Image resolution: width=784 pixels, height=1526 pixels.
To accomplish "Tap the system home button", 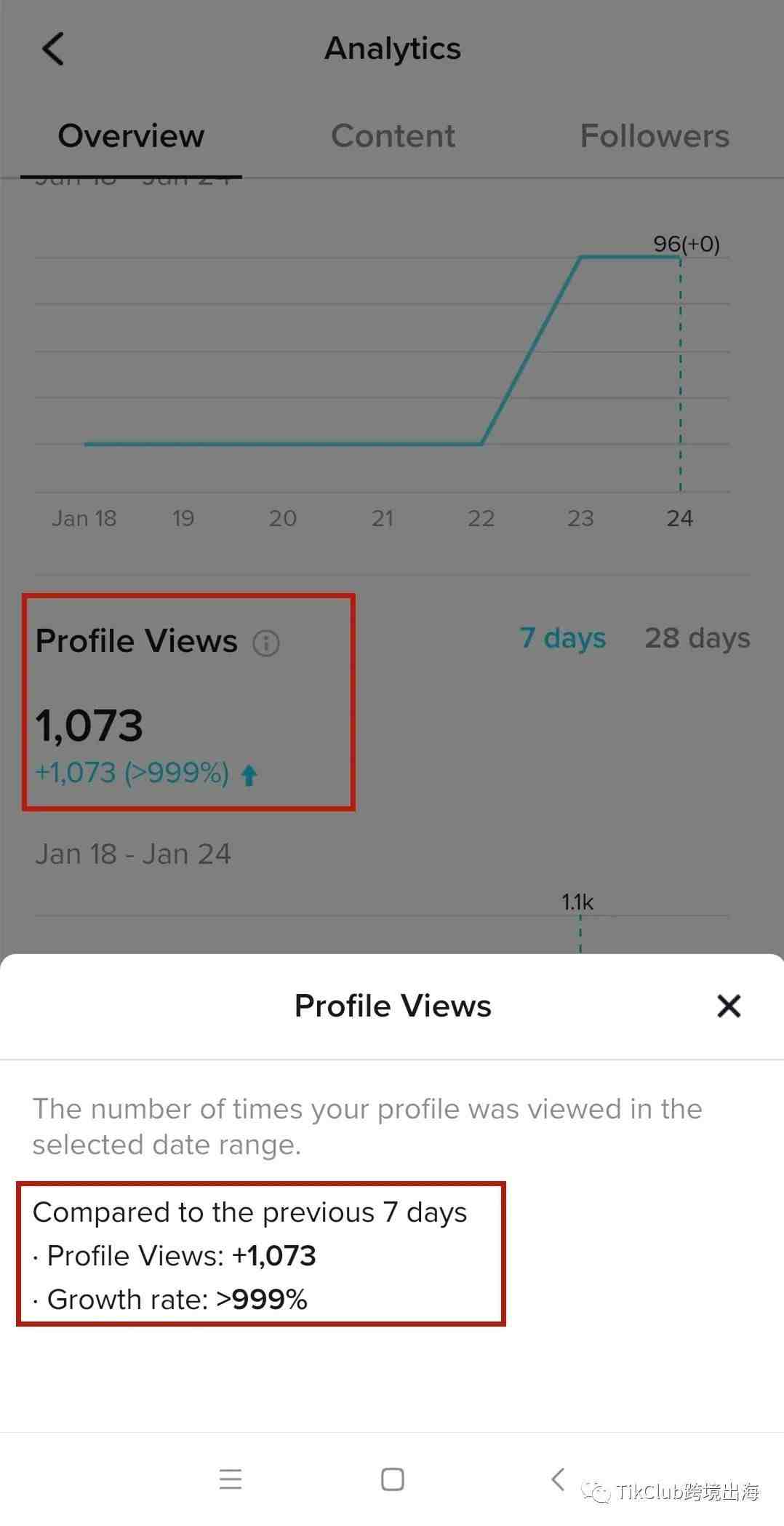I will point(393,1479).
